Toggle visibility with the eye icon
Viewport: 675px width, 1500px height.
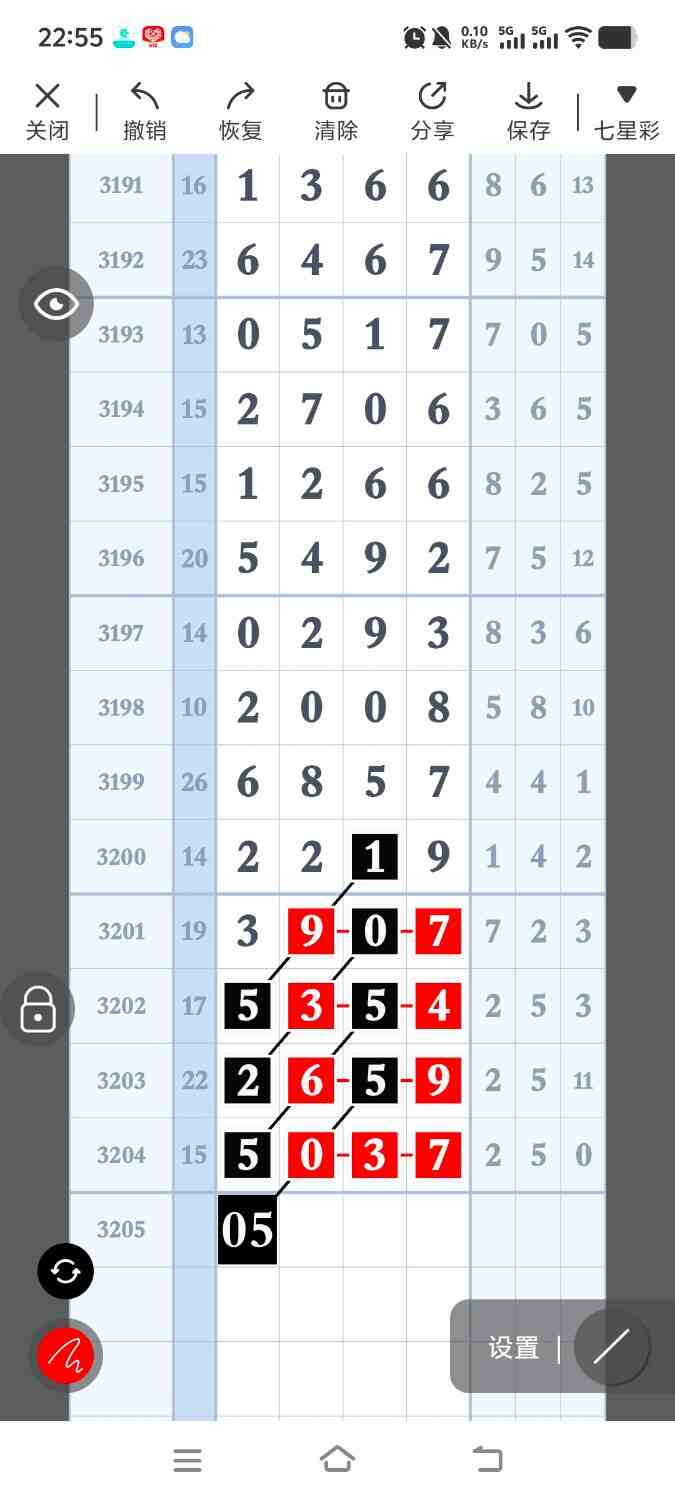[56, 304]
